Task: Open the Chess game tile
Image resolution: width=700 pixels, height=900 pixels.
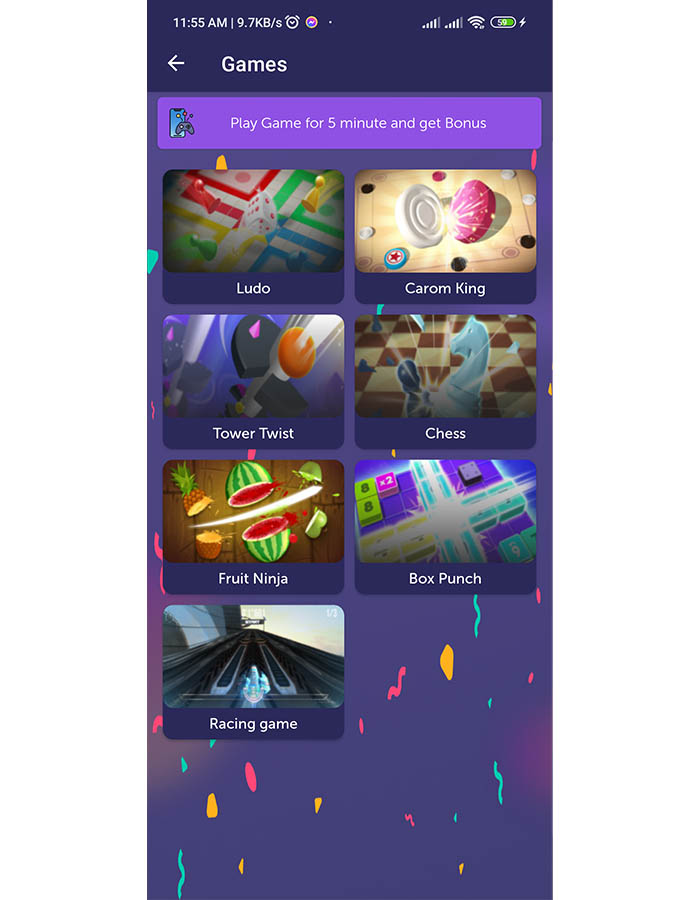Action: [x=445, y=381]
